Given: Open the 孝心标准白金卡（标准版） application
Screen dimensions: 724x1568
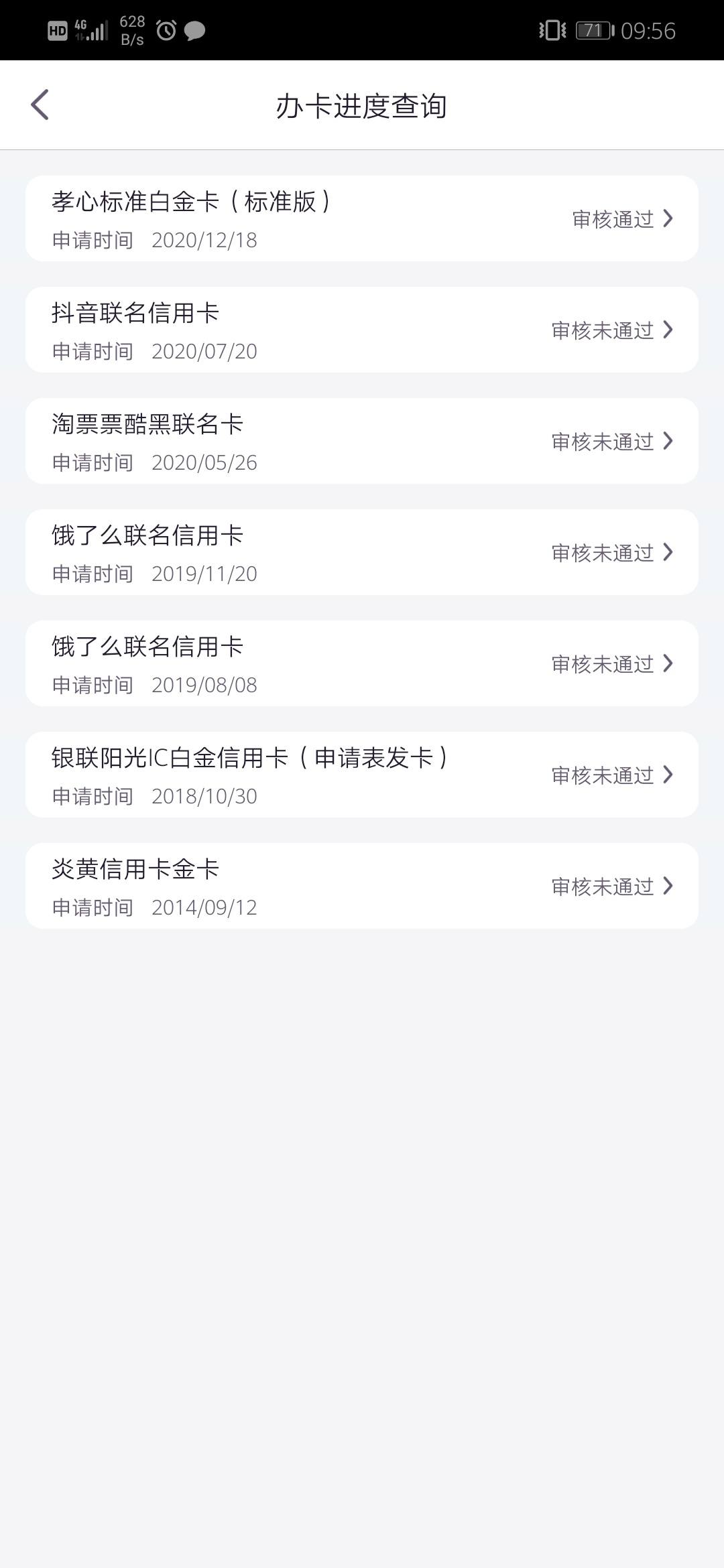Looking at the screenshot, I should pos(362,218).
